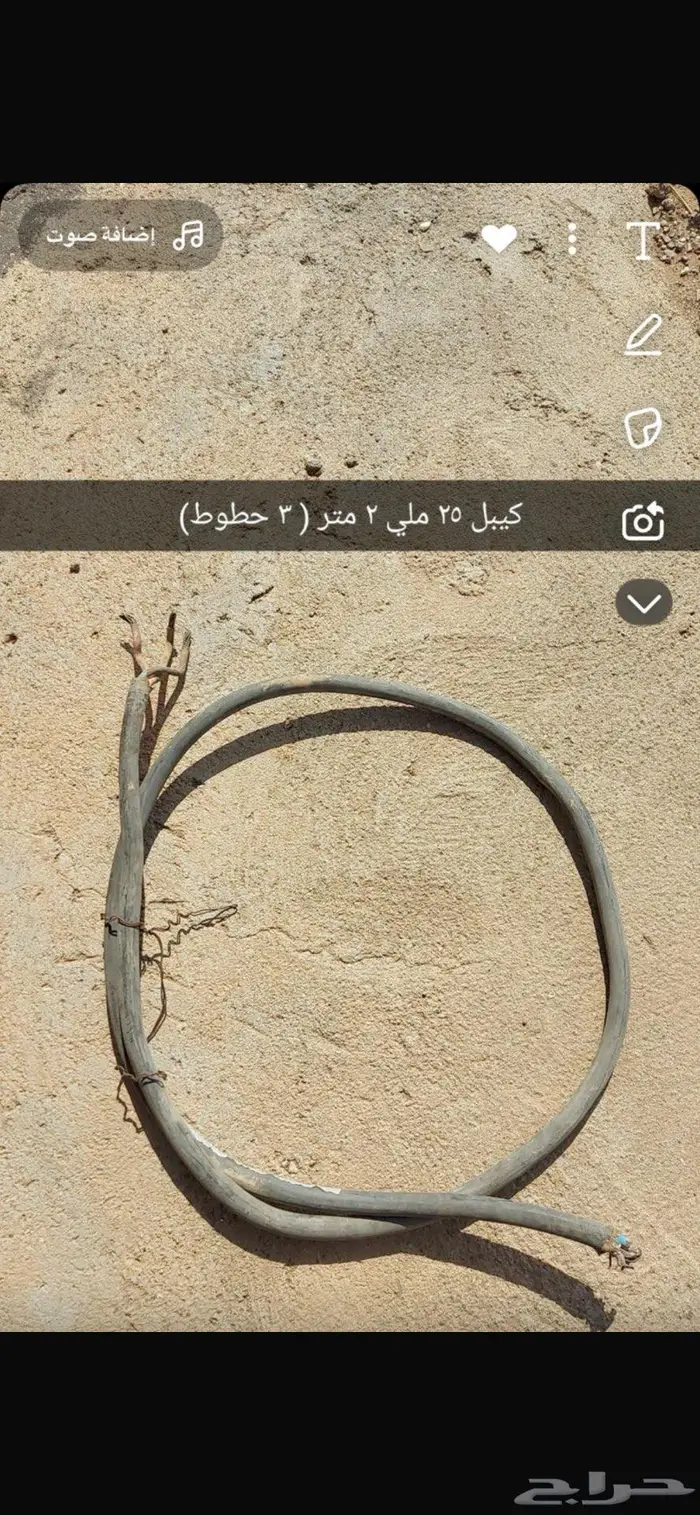Select the pencil drawing tool
This screenshot has height=1515, width=700.
[643, 335]
